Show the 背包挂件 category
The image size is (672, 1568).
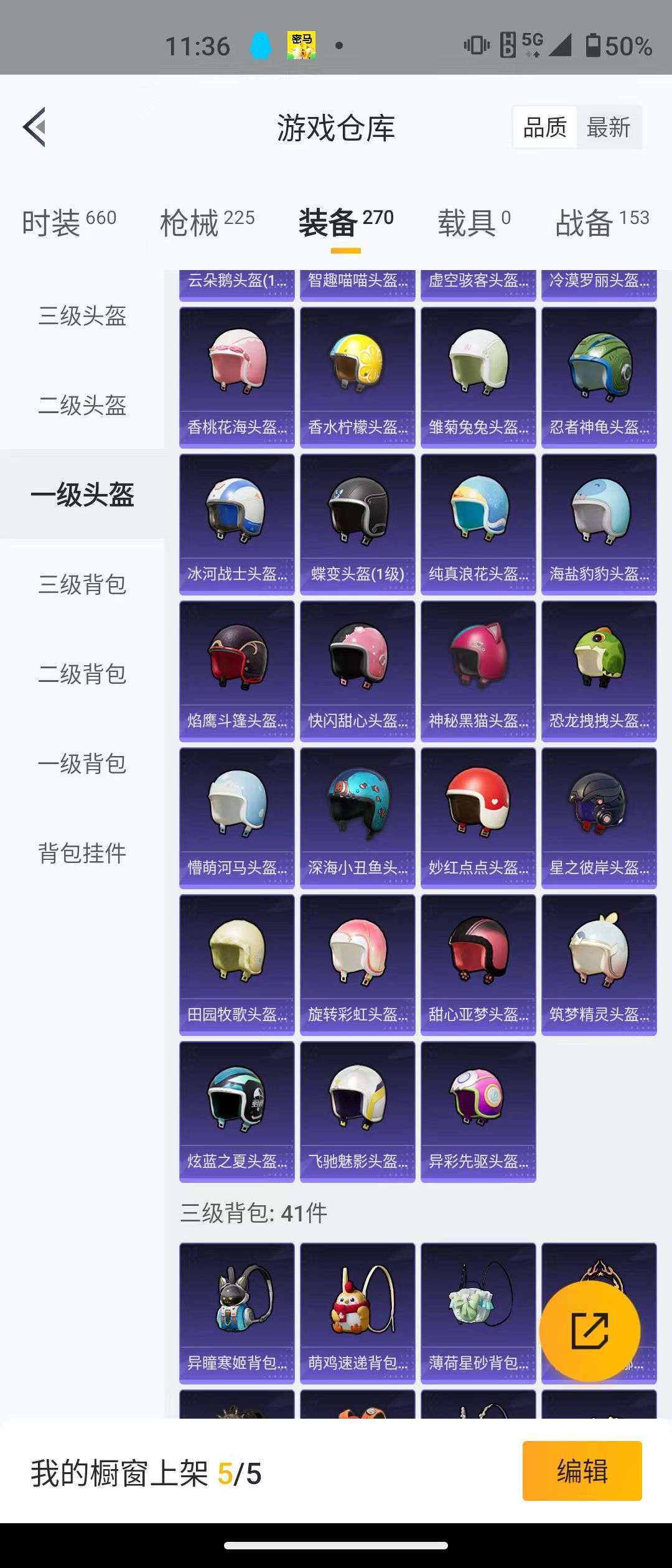(82, 853)
